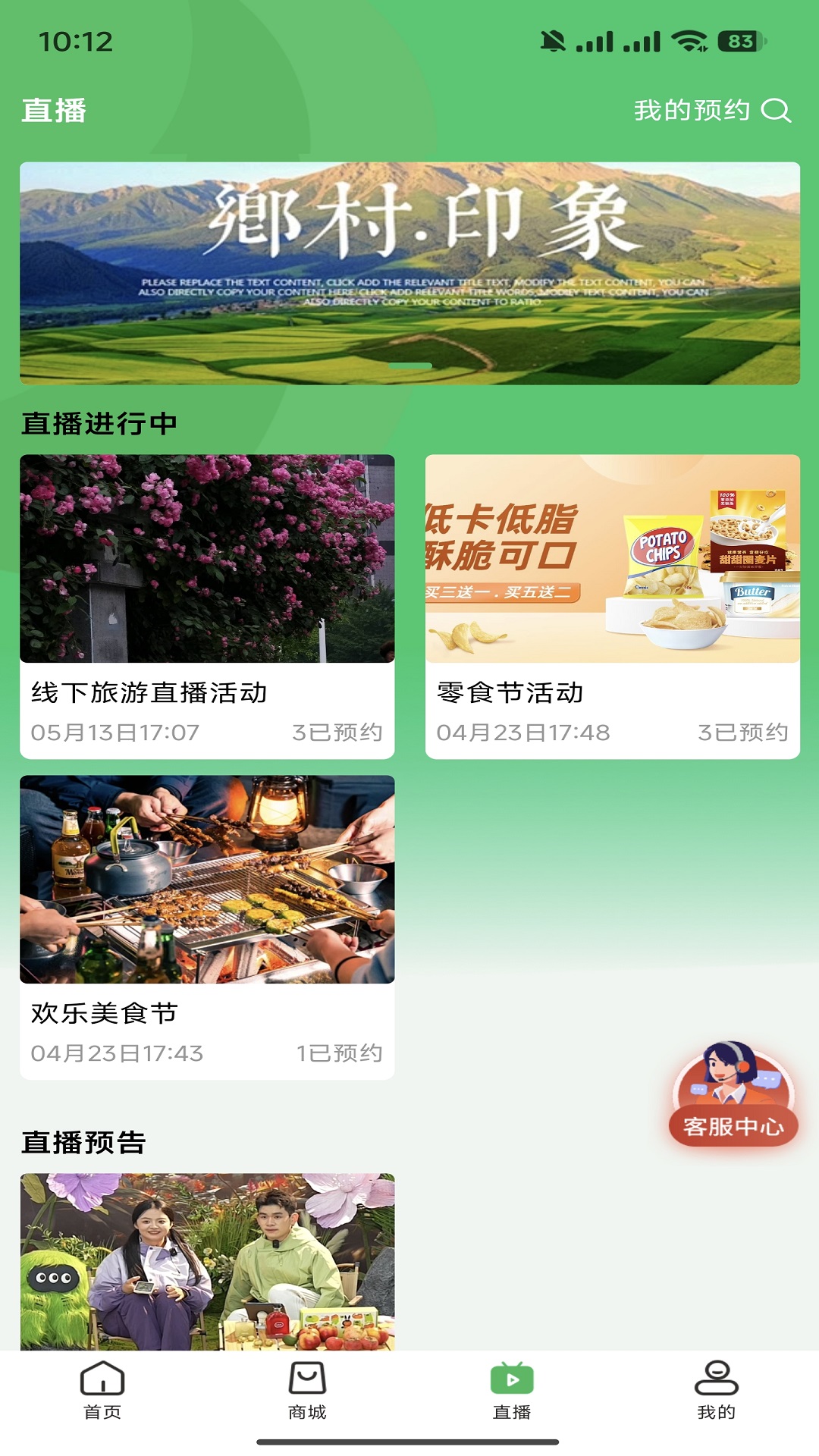This screenshot has height=1456, width=819.
Task: Switch to the 首页 tab
Action: (102, 1390)
